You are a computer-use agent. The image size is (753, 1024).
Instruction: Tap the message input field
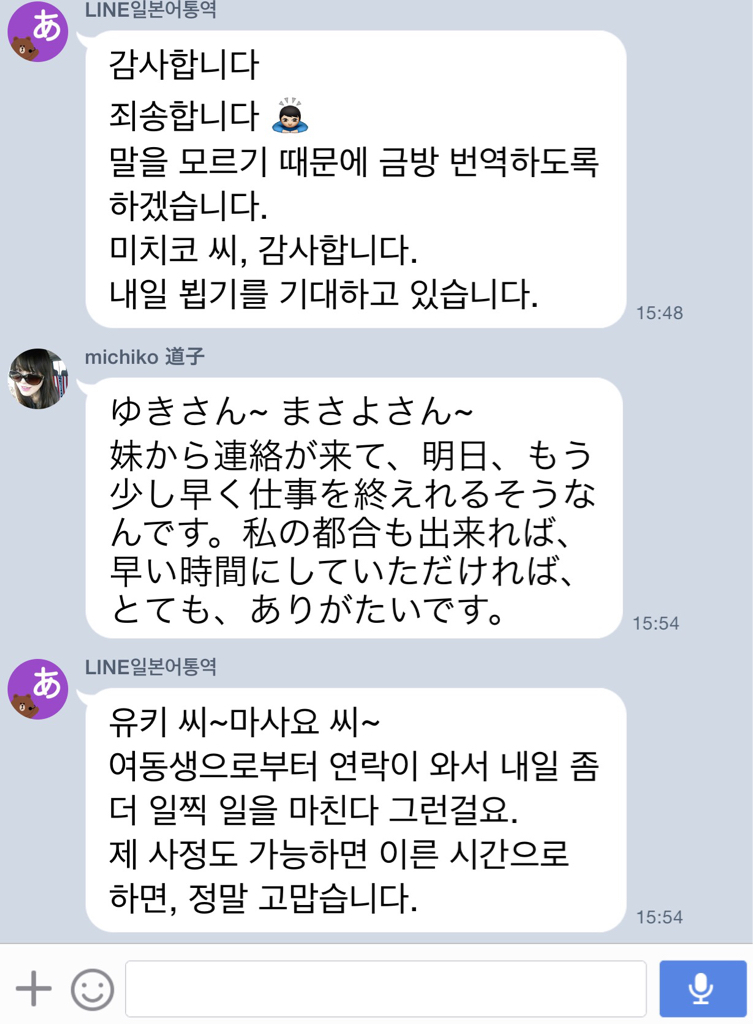tap(385, 989)
